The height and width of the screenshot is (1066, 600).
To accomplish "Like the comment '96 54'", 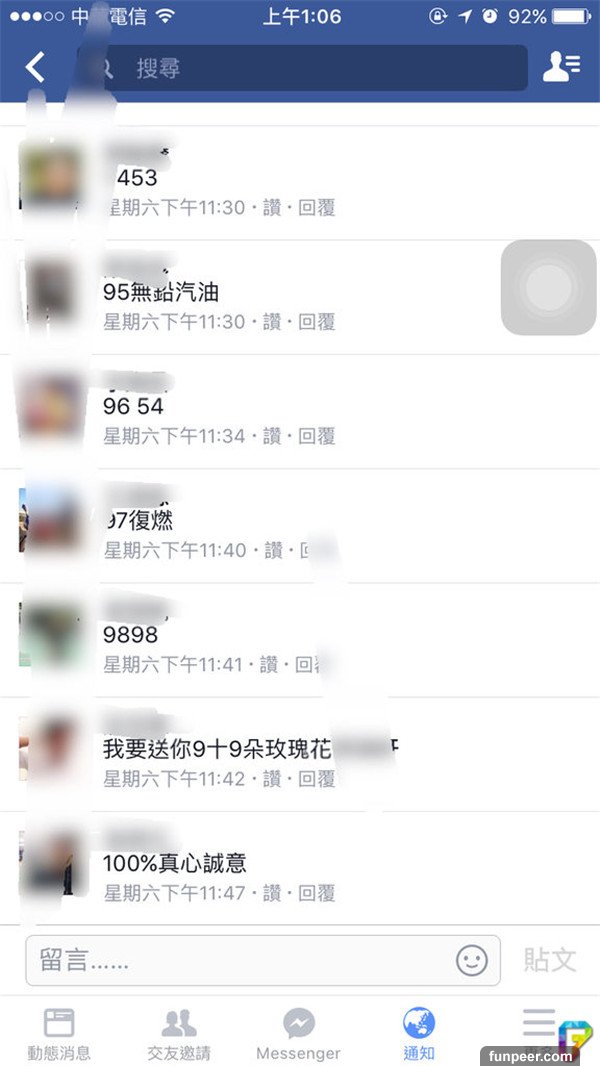I will [270, 436].
